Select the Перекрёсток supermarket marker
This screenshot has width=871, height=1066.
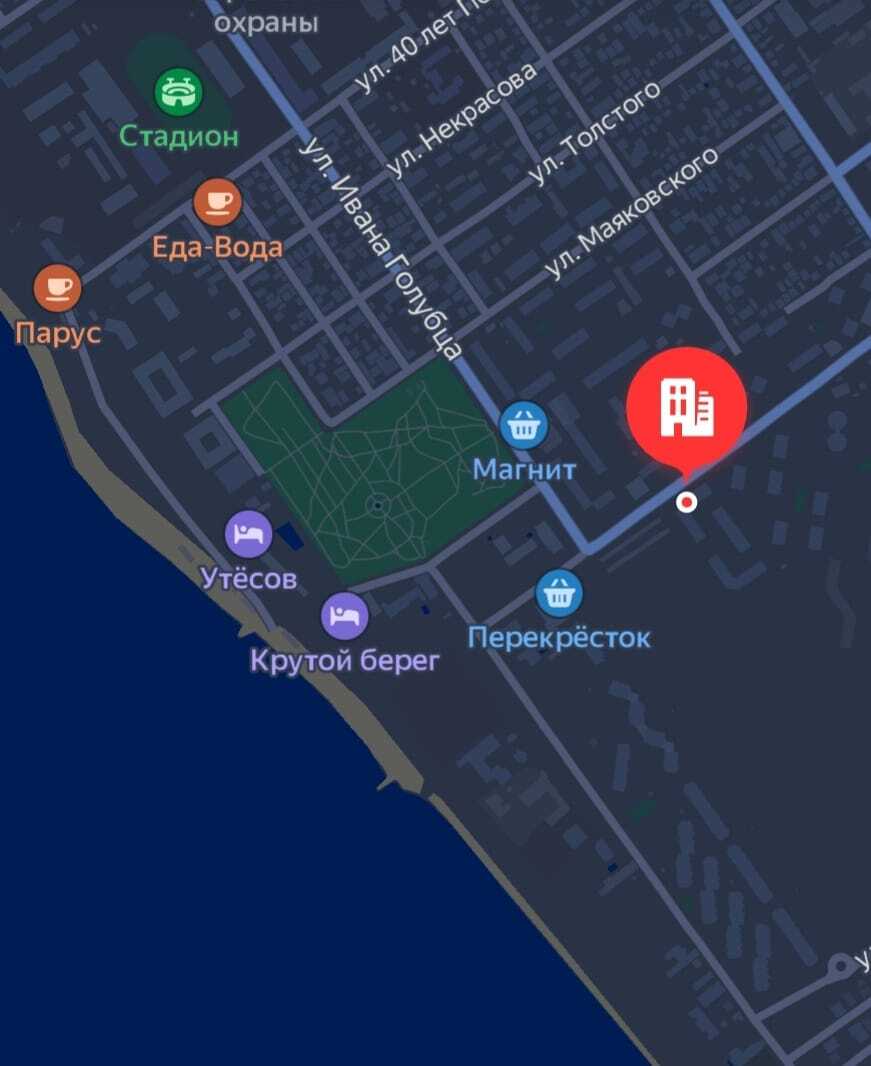point(559,594)
